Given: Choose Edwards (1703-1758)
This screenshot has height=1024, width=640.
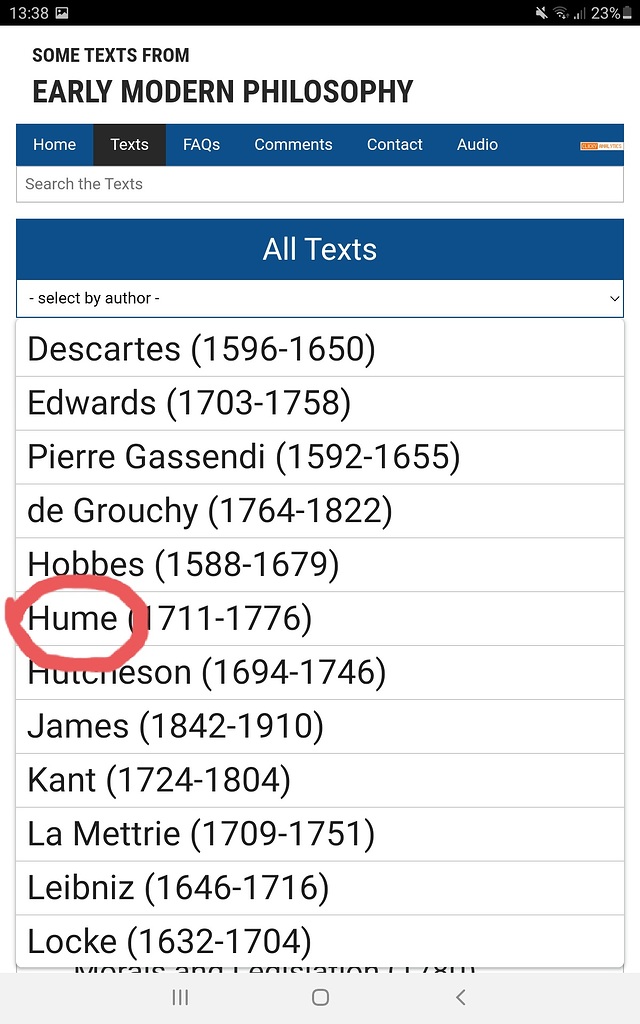Looking at the screenshot, I should (x=320, y=403).
